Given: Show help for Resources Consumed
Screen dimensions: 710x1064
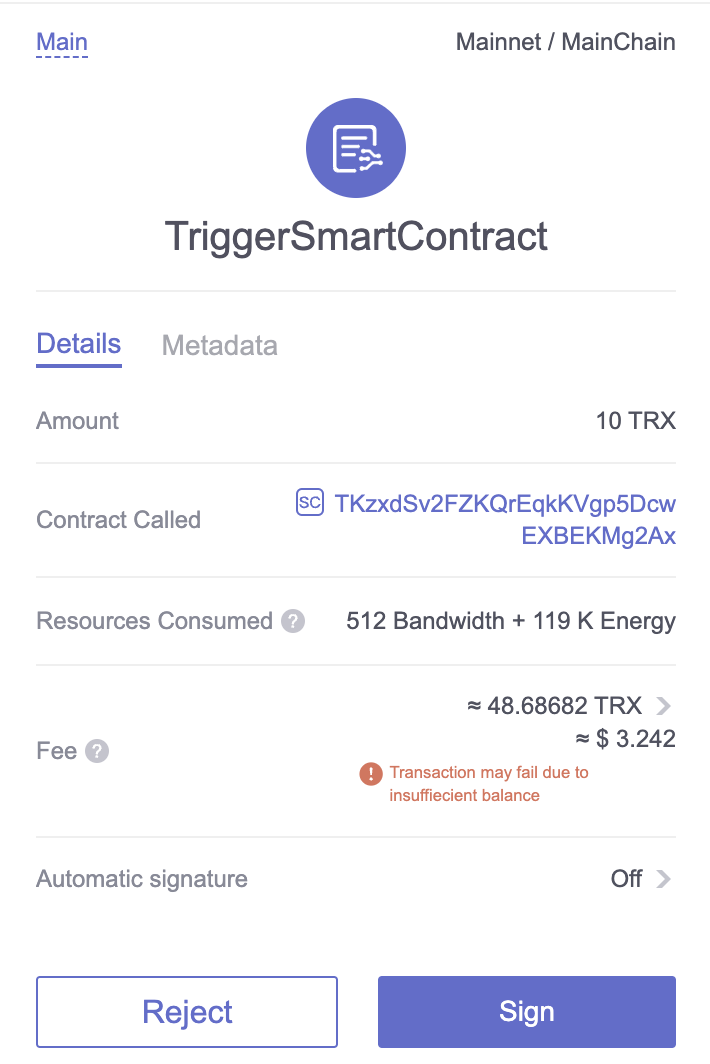Looking at the screenshot, I should [292, 622].
